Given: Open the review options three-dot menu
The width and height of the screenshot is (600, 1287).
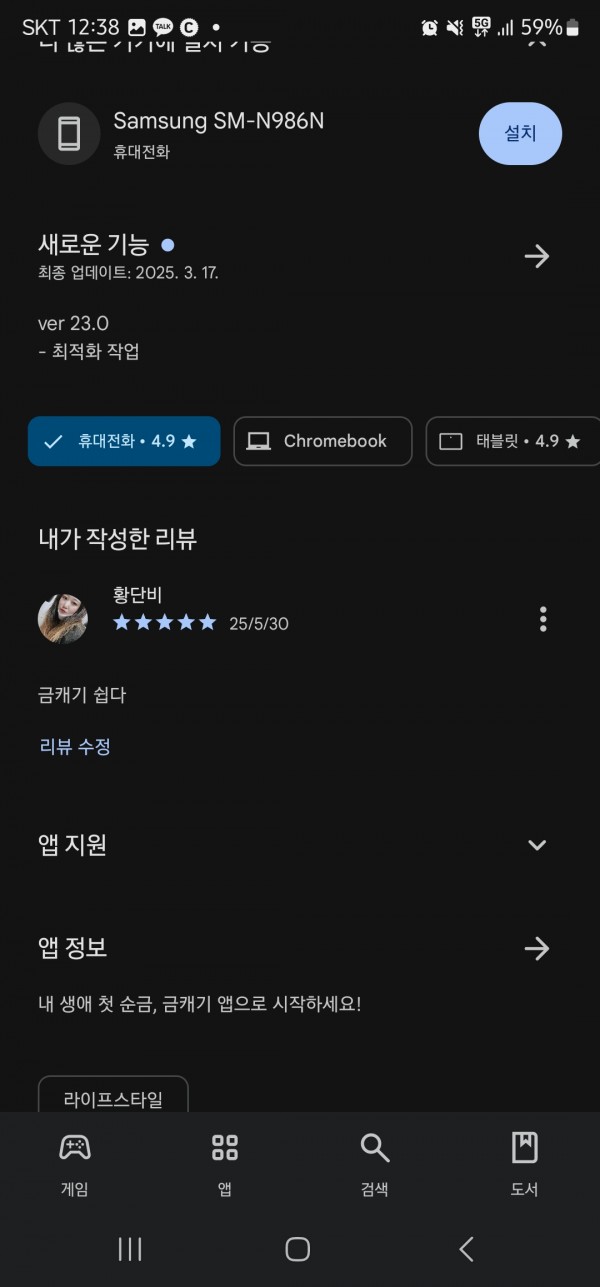Looking at the screenshot, I should 543,619.
